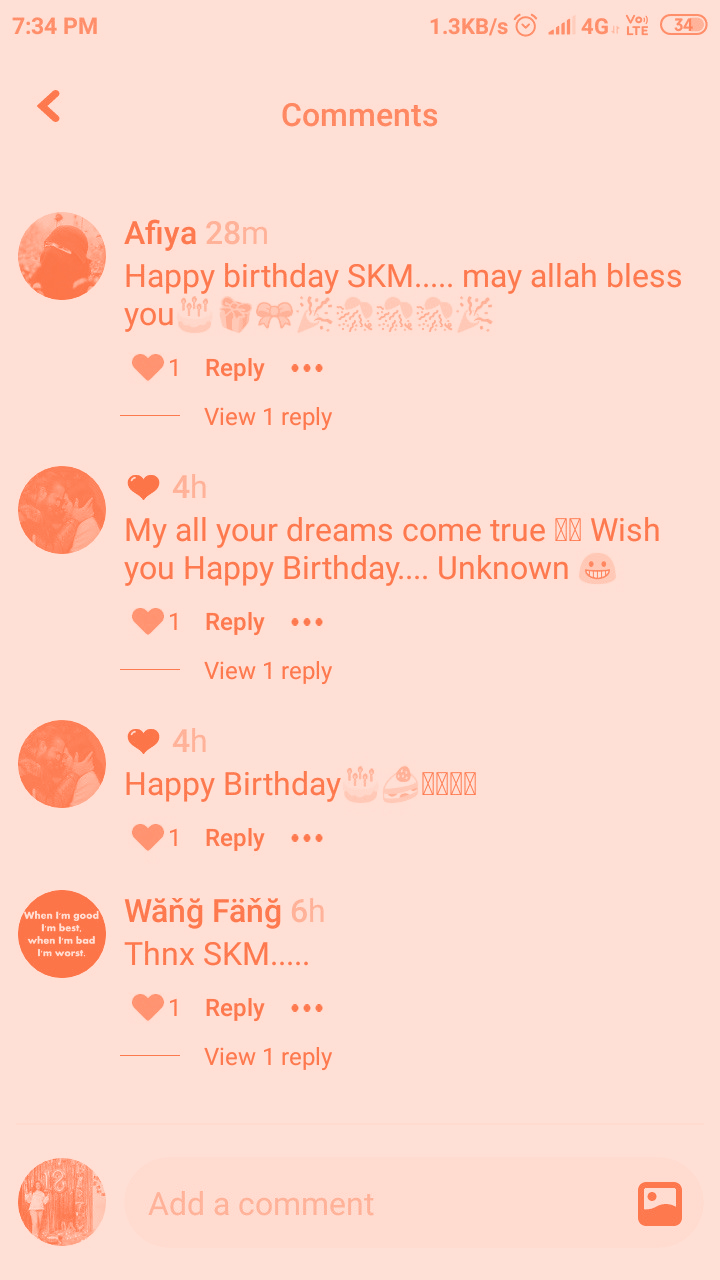720x1280 pixels.
Task: Open more options on Afiya's comment
Action: click(x=307, y=368)
